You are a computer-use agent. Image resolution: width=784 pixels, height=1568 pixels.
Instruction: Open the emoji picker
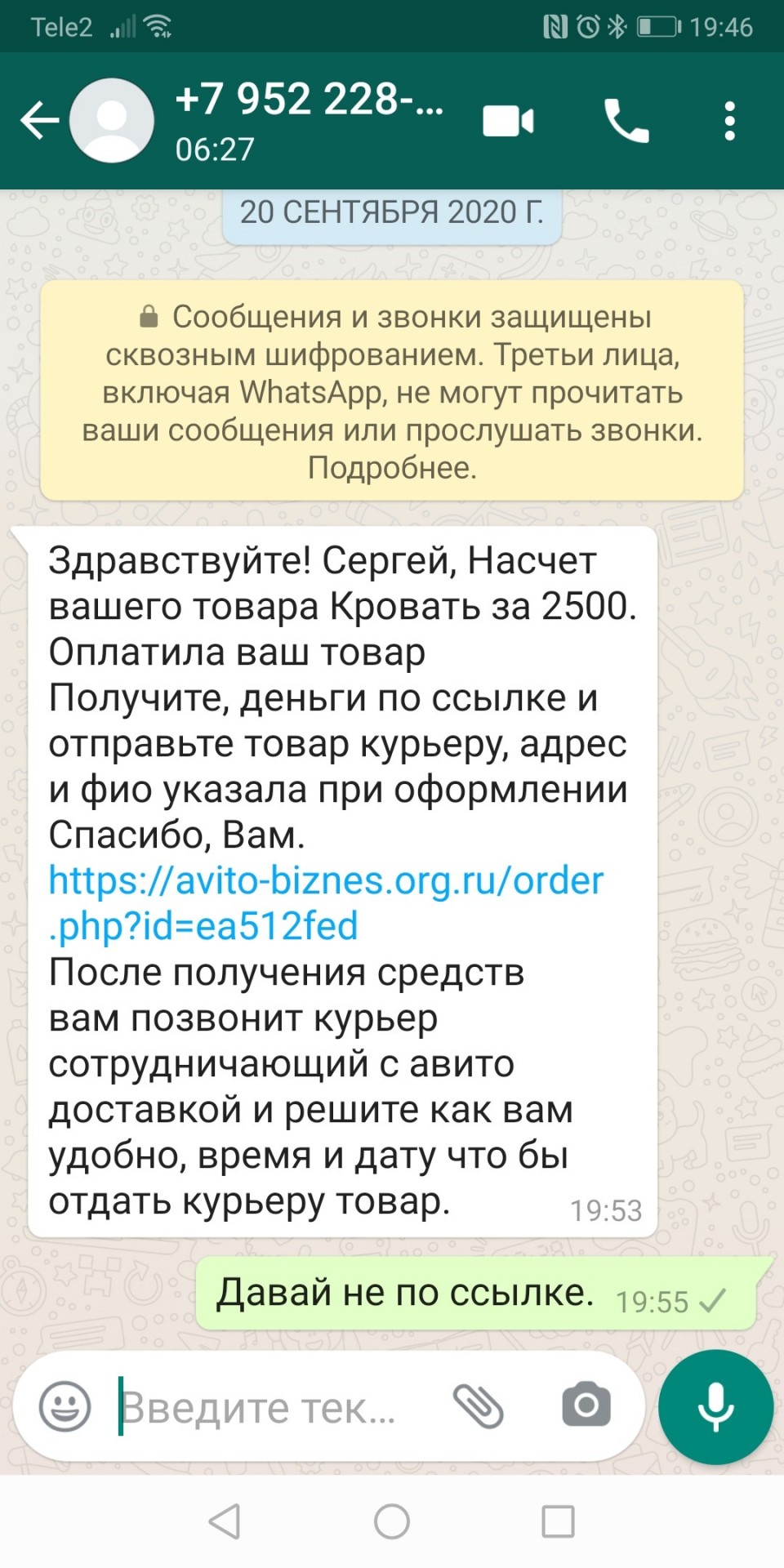pyautogui.click(x=65, y=1406)
